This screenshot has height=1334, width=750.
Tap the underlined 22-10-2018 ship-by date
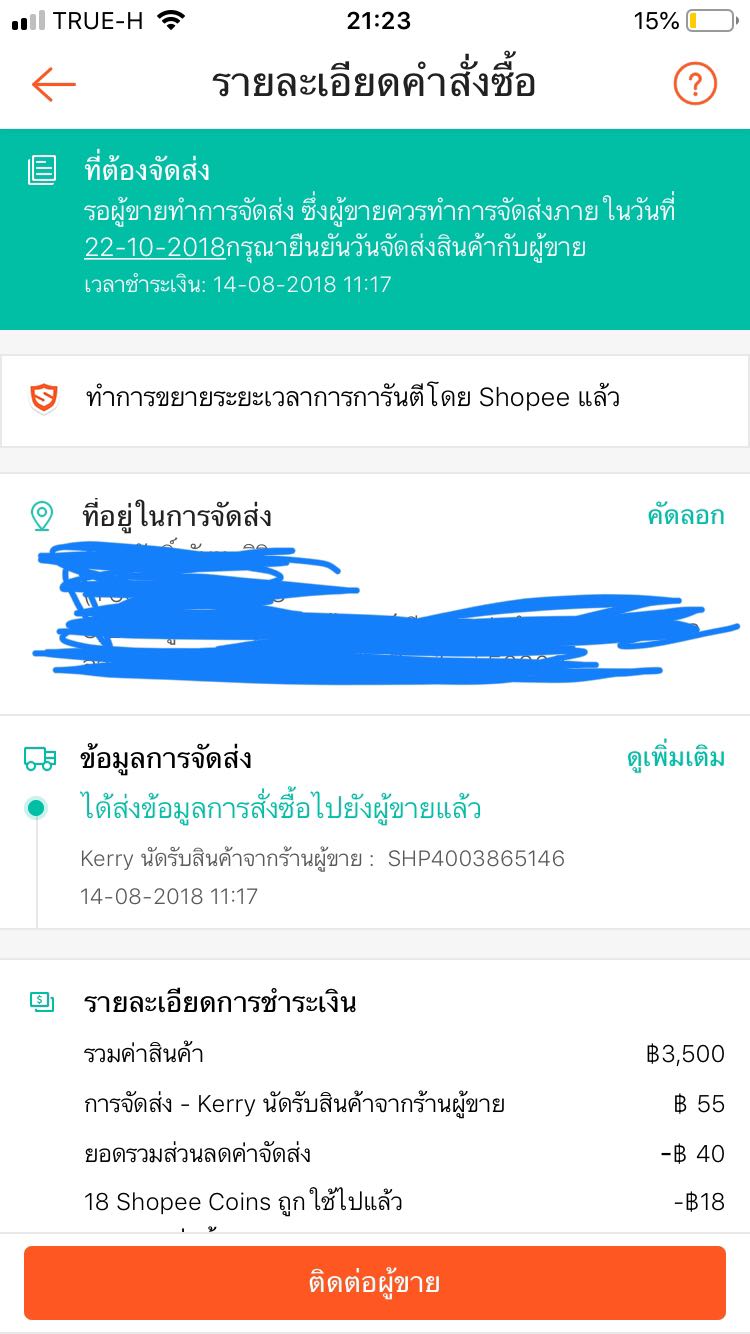click(x=155, y=248)
